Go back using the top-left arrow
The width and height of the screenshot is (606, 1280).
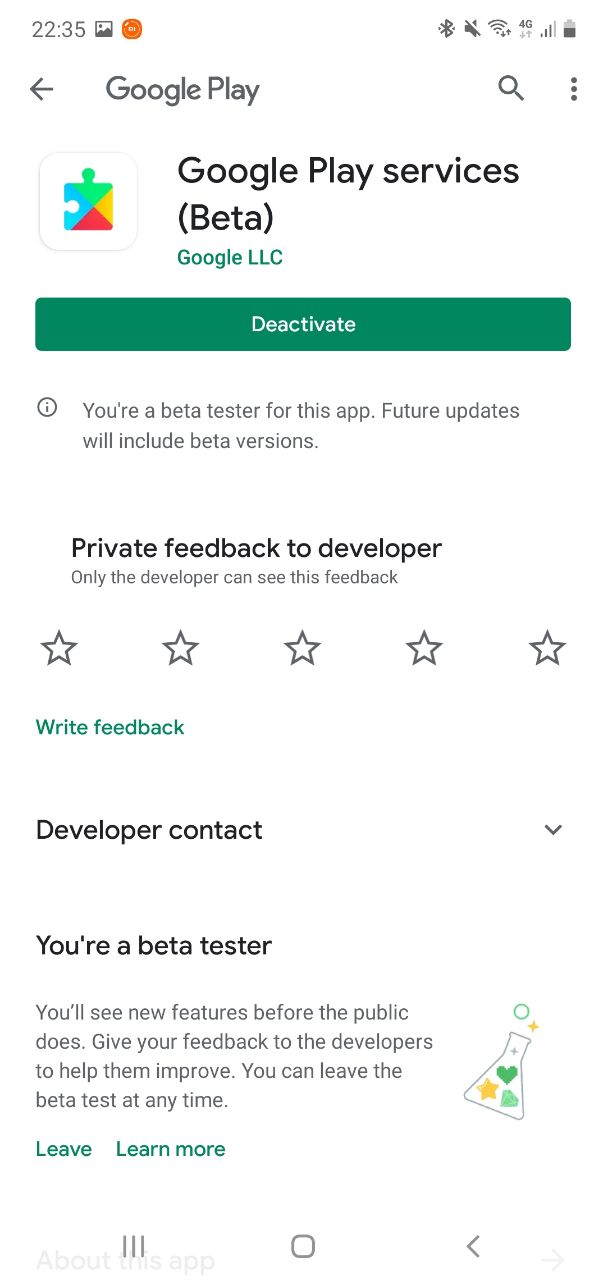(41, 89)
